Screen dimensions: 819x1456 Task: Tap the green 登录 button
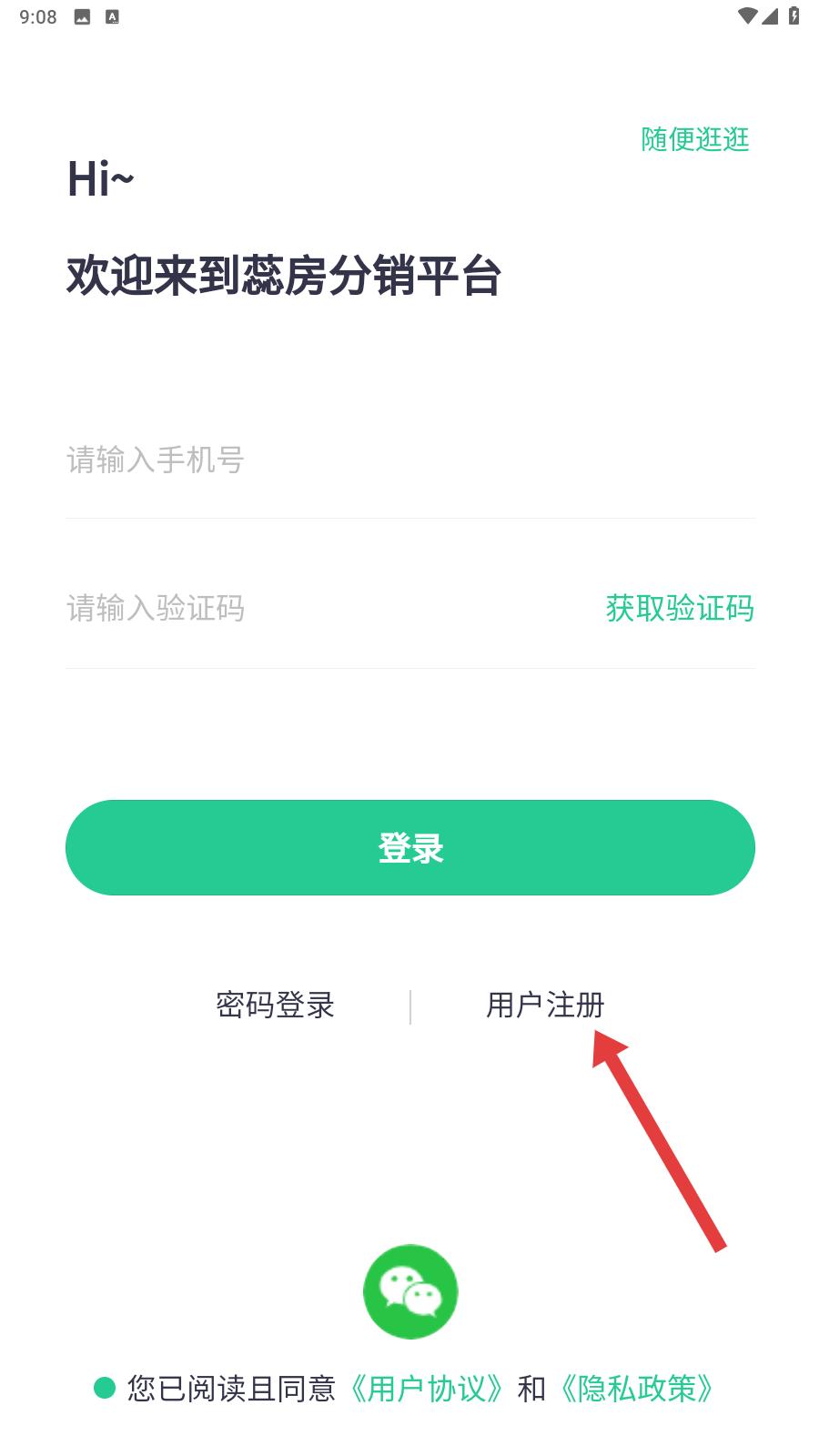coord(409,847)
